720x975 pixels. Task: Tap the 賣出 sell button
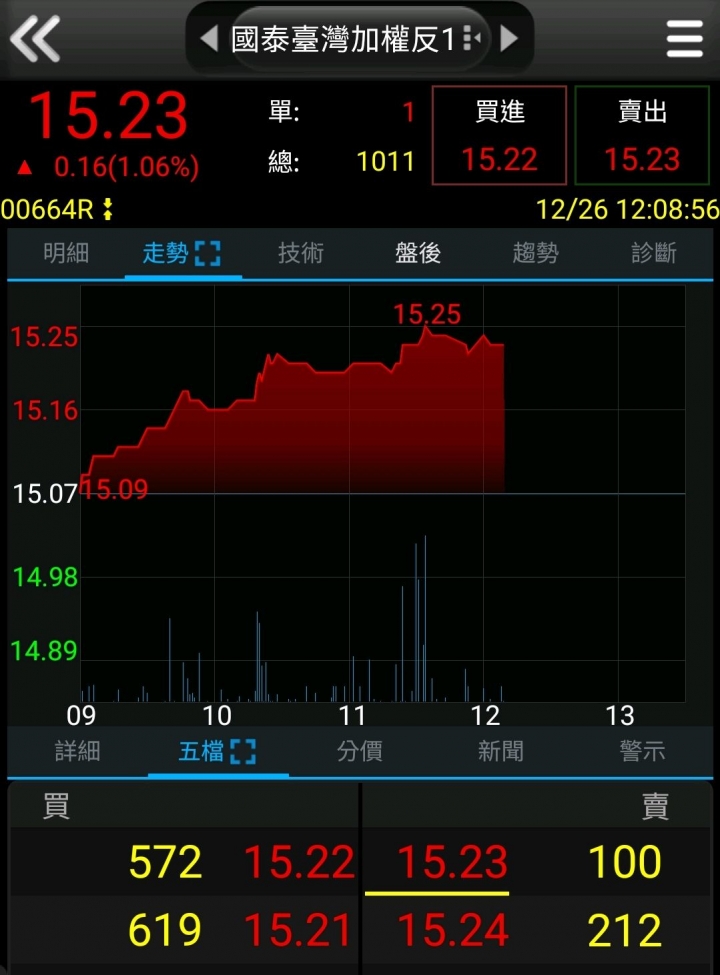click(642, 136)
